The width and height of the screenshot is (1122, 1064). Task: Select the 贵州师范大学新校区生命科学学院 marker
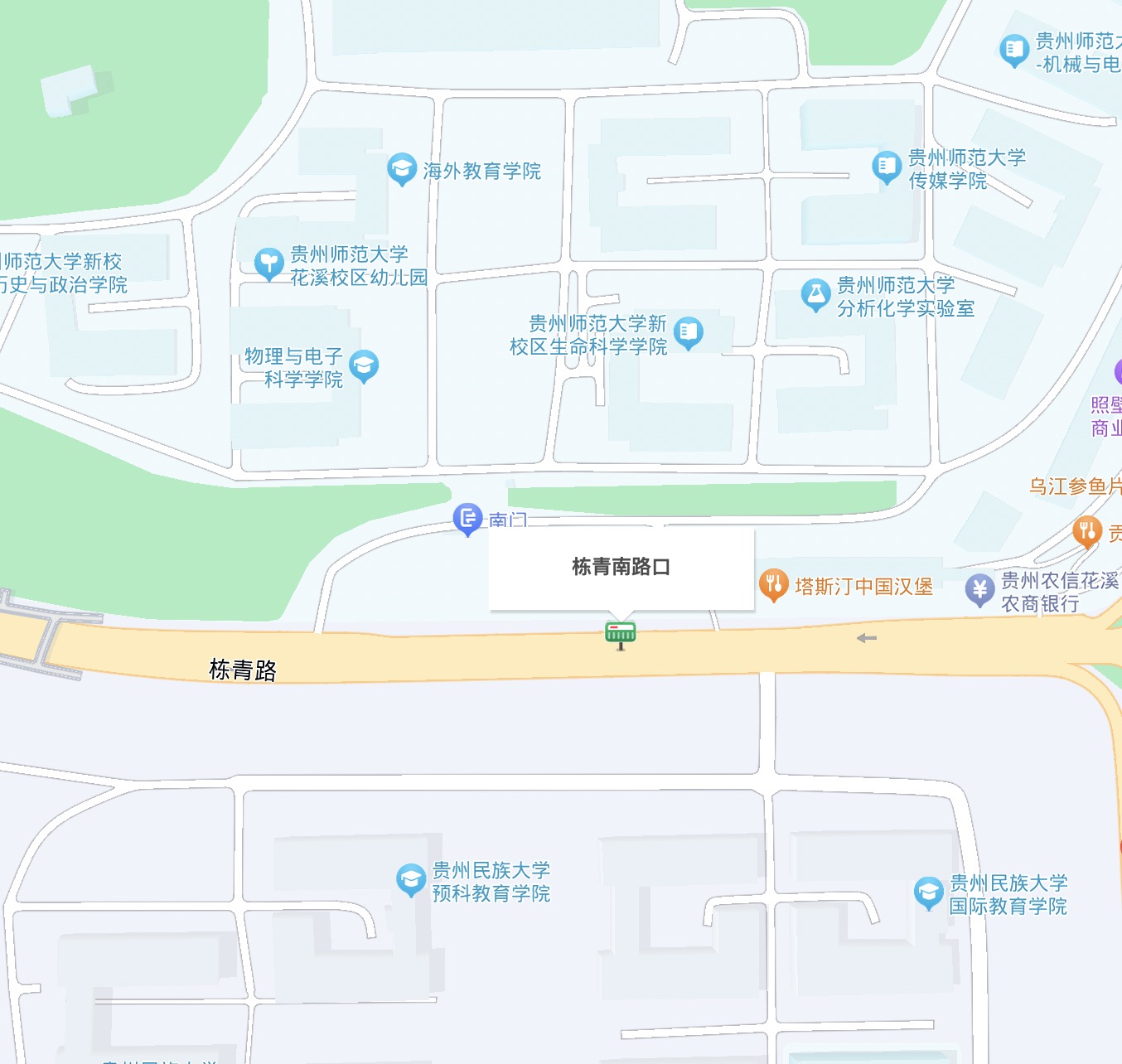coord(688,333)
